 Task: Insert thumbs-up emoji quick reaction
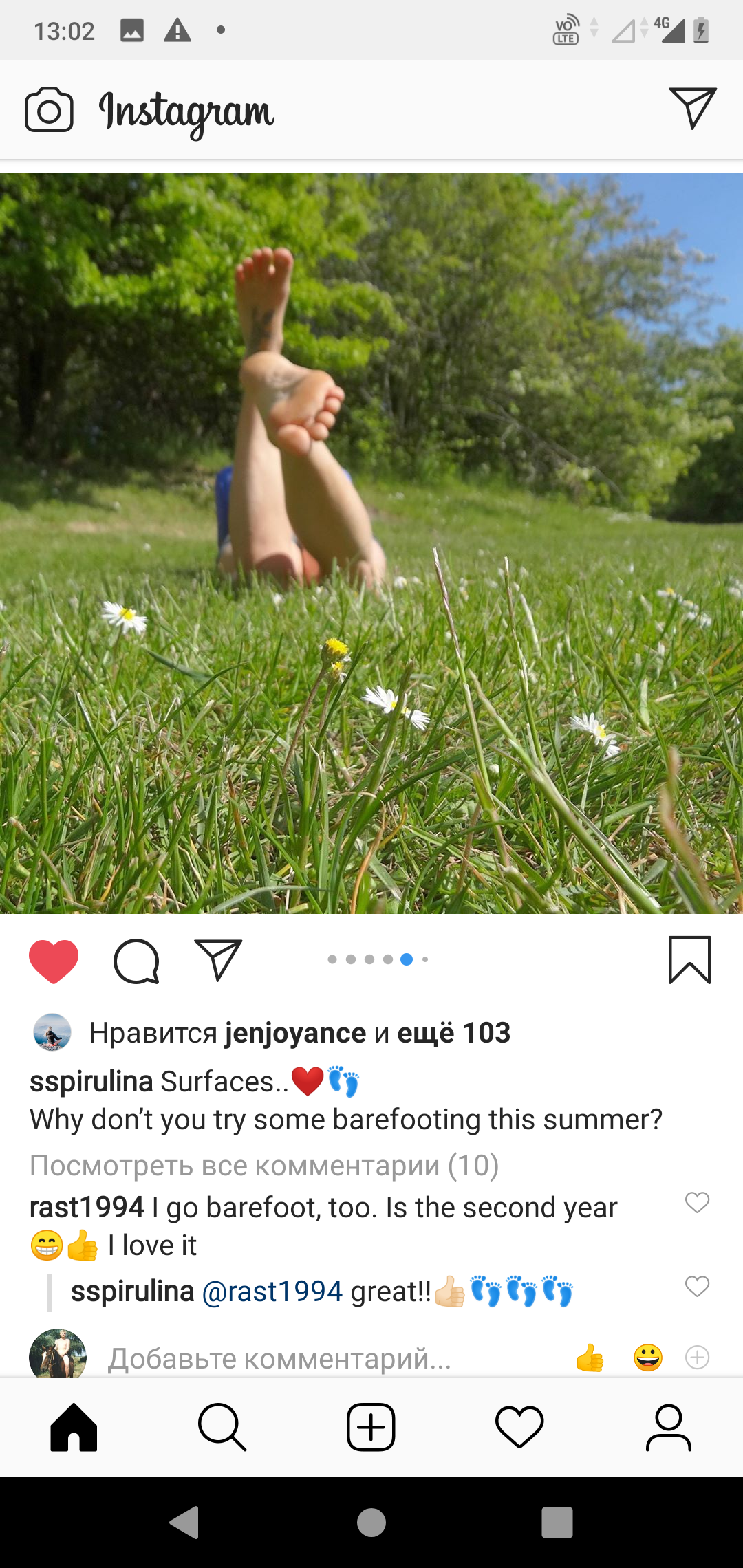590,1358
